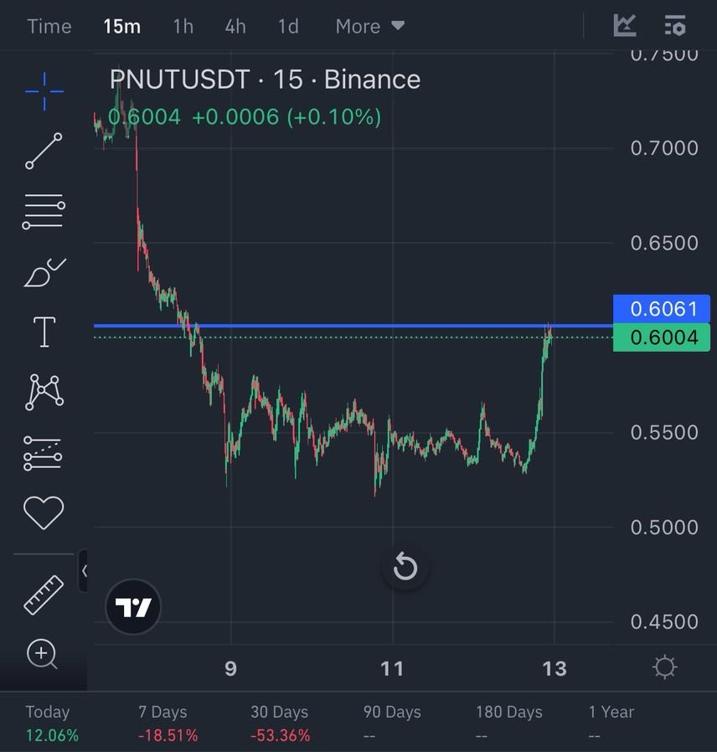Screen dimensions: 717x752
Task: Open price scale gear settings
Action: (x=665, y=667)
